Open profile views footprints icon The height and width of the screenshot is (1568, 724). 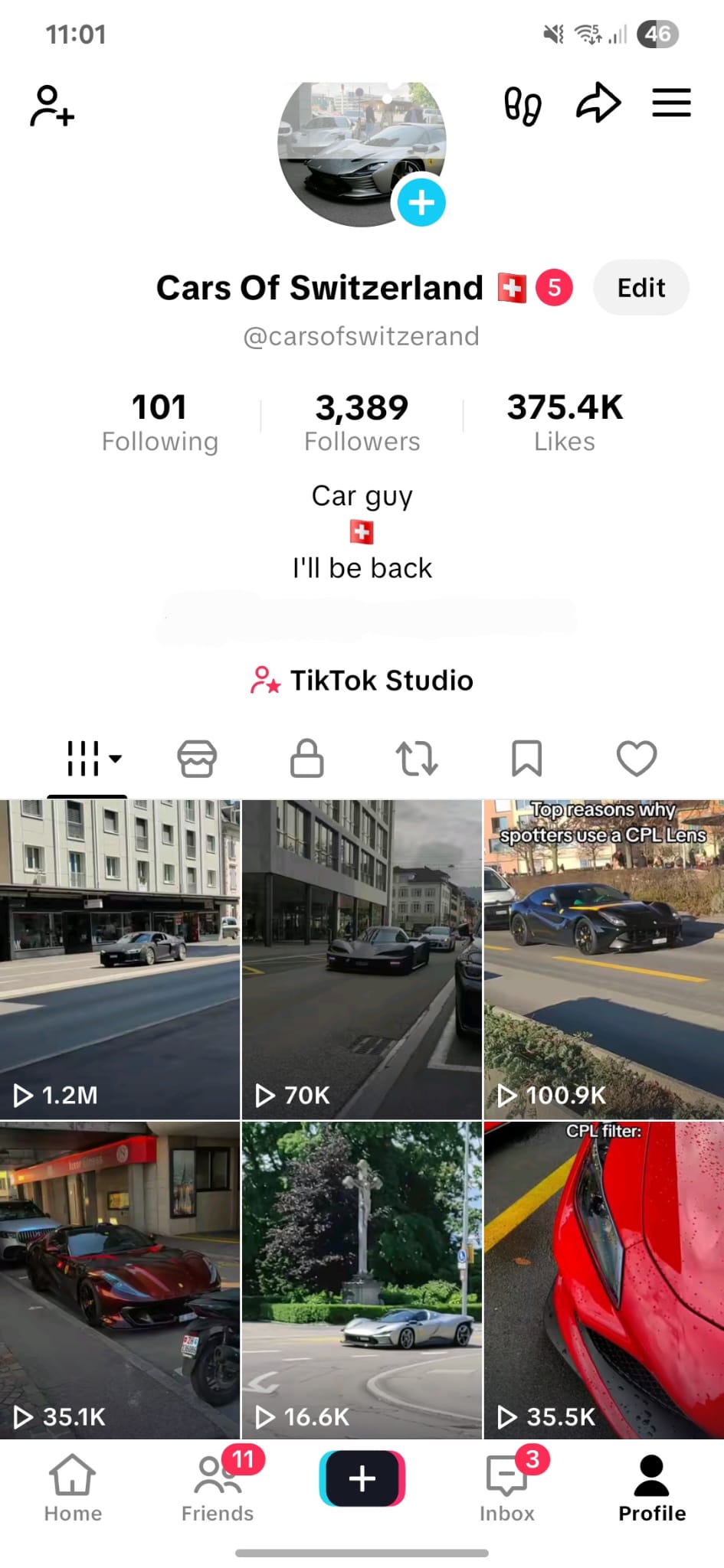point(523,105)
